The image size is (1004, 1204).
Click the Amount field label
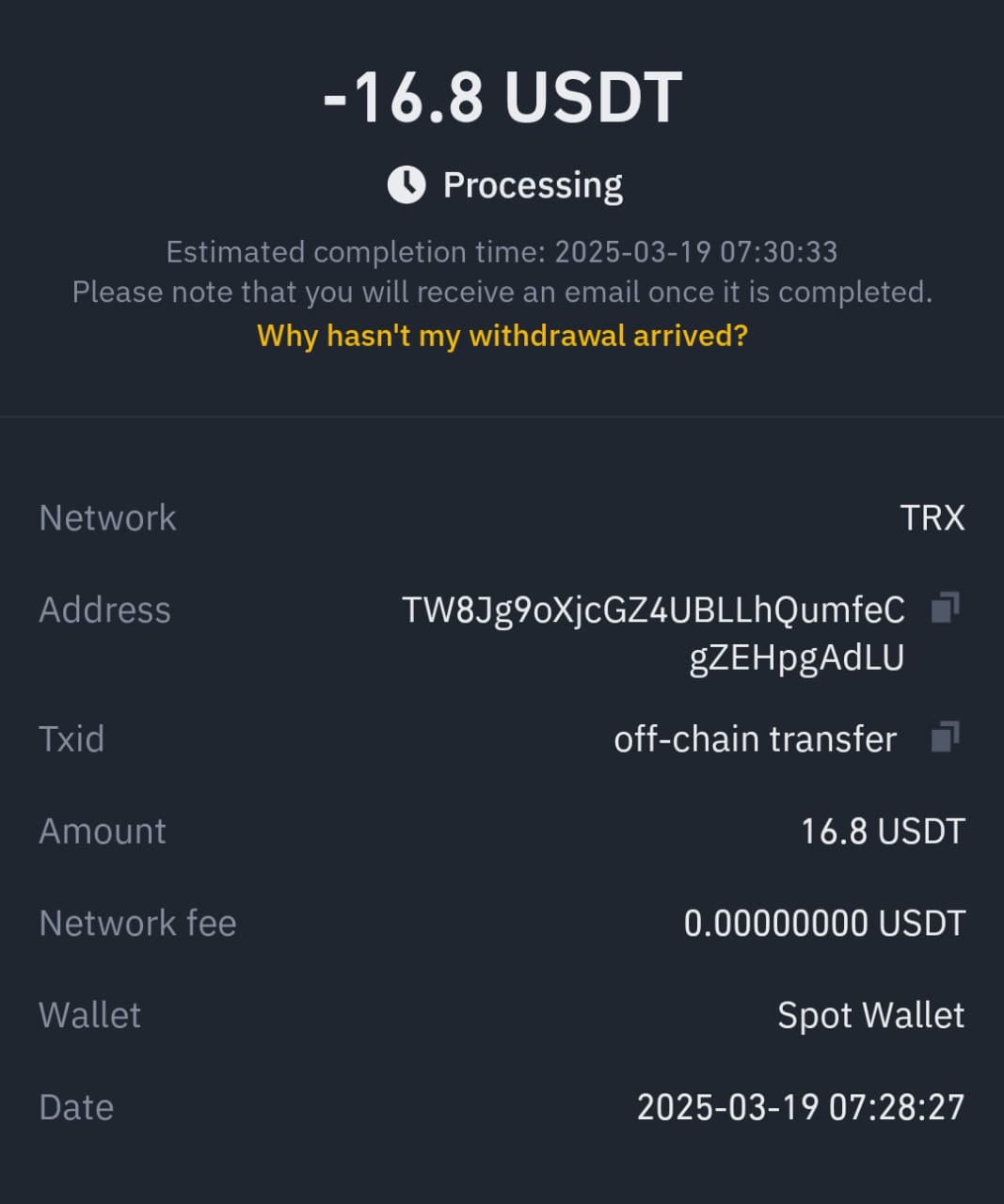pos(102,831)
